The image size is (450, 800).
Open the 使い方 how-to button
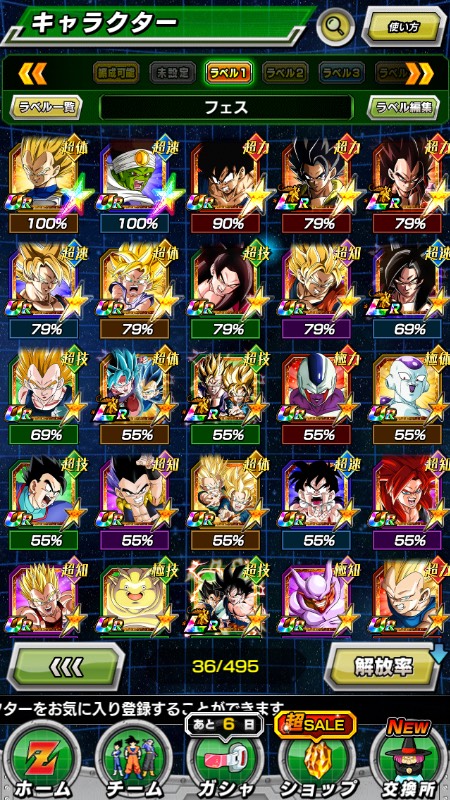[404, 27]
